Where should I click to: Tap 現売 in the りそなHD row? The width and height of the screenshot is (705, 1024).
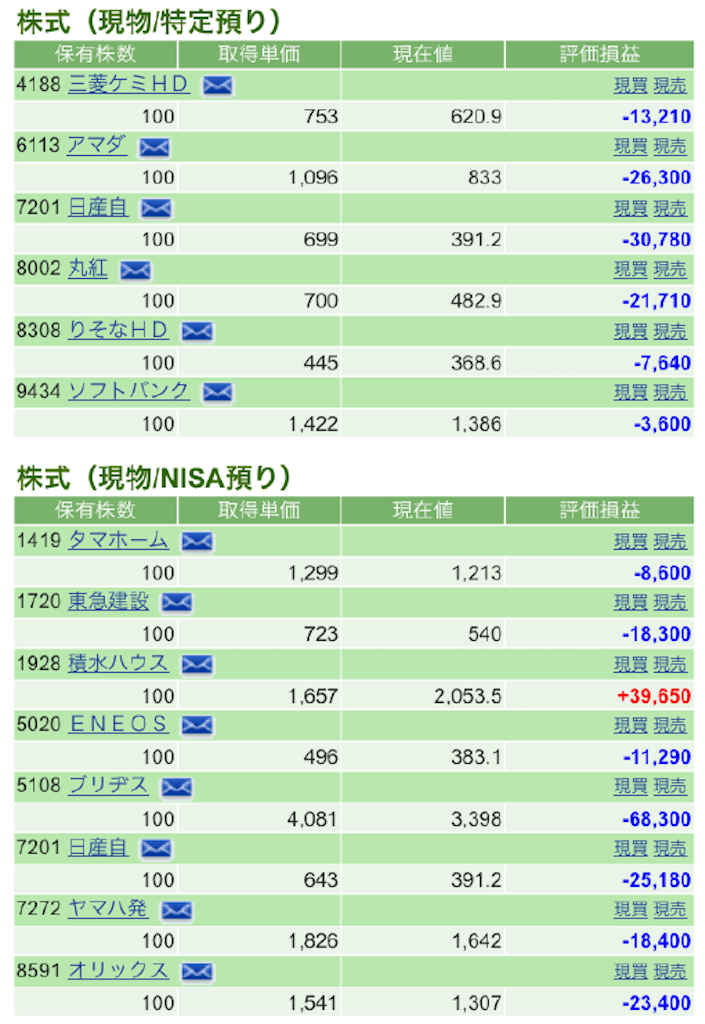tap(670, 332)
